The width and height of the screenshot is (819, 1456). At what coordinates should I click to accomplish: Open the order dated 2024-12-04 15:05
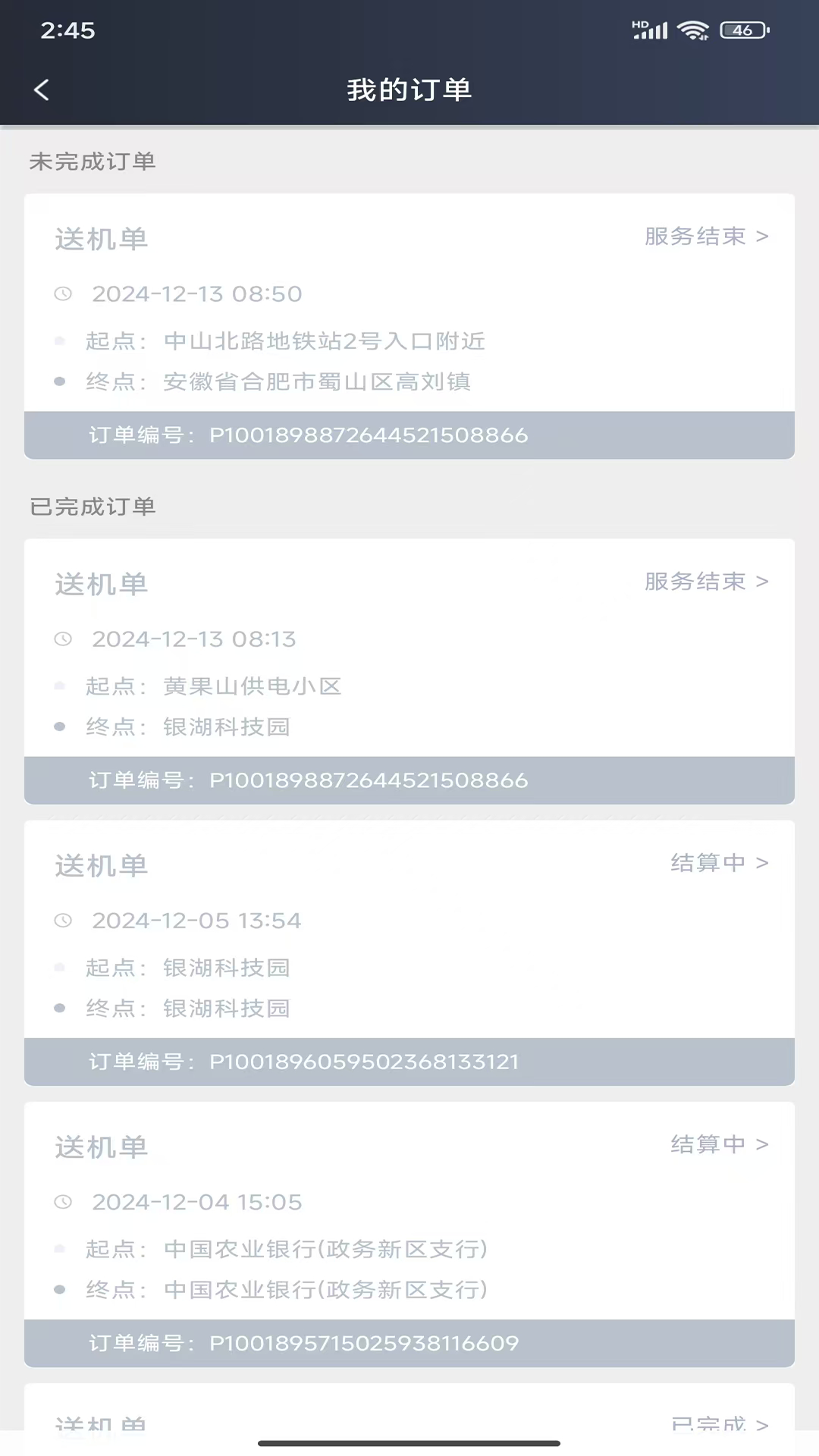click(x=409, y=1234)
